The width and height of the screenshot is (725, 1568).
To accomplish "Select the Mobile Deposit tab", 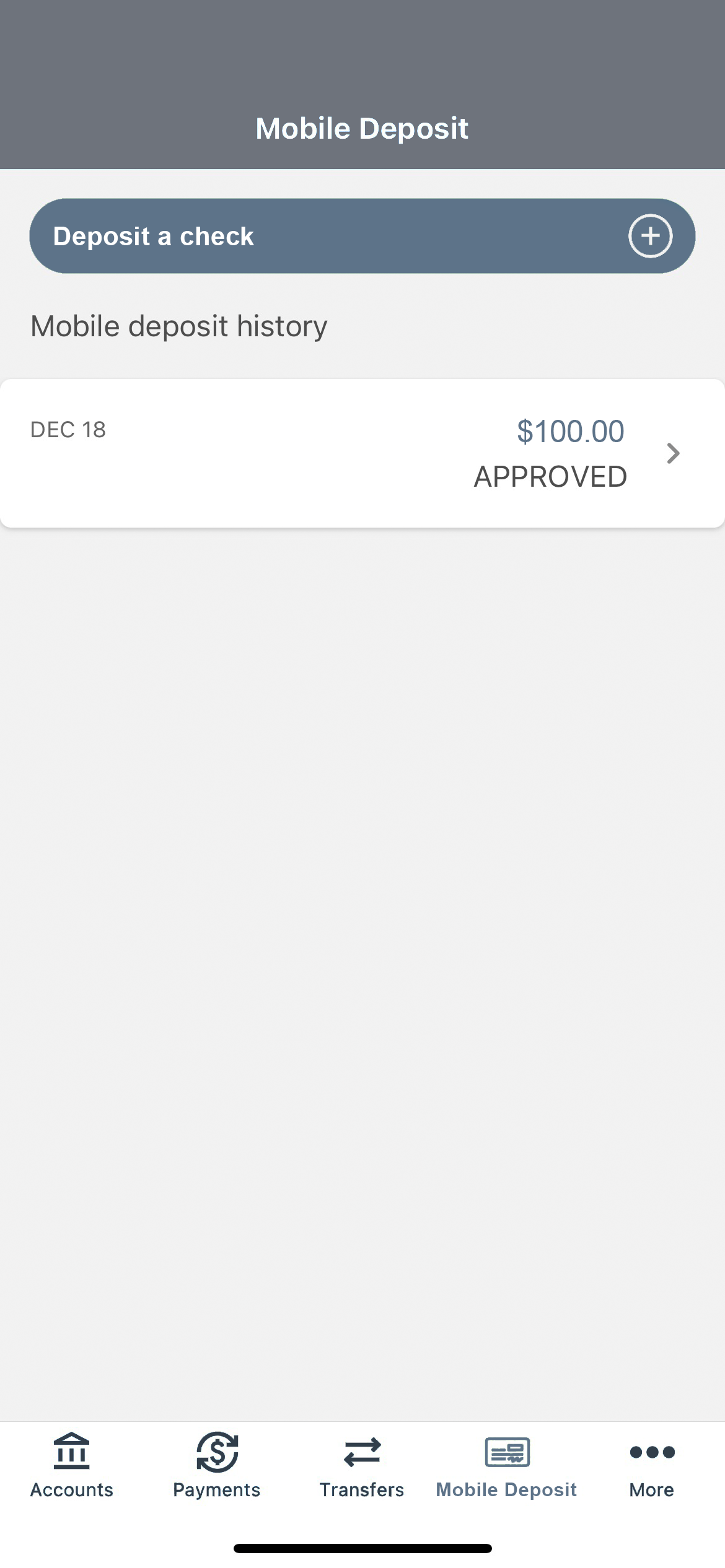I will click(507, 1465).
